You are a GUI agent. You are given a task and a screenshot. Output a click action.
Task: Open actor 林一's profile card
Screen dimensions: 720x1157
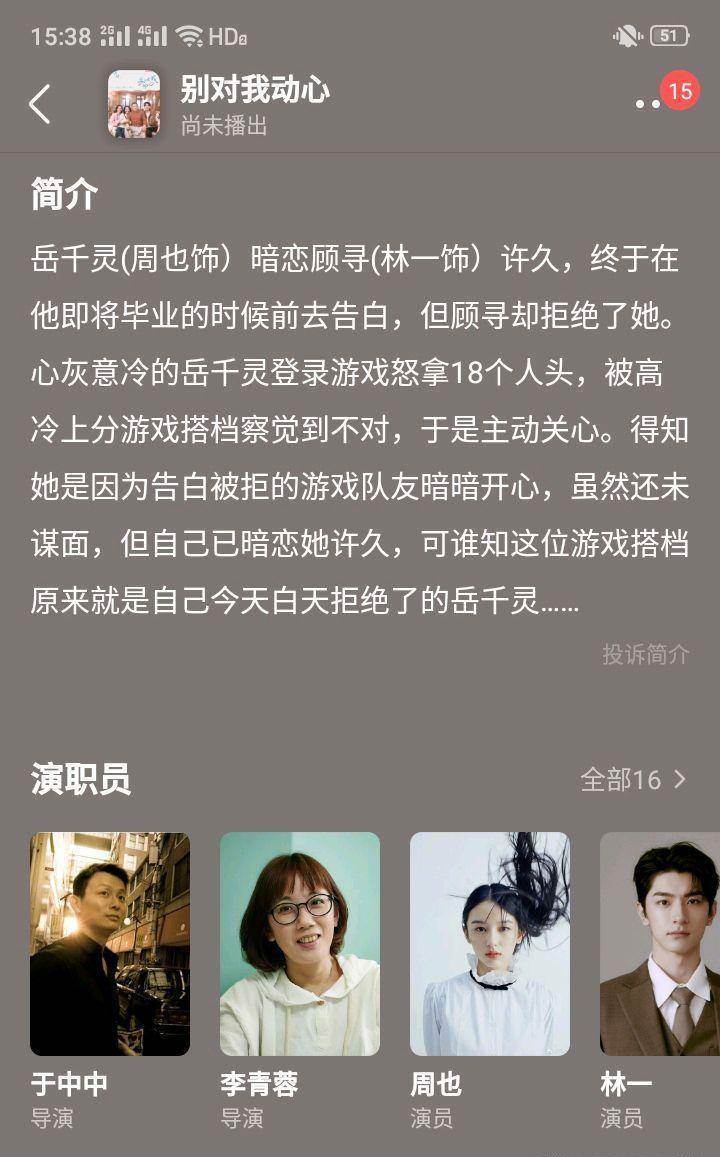tap(660, 943)
